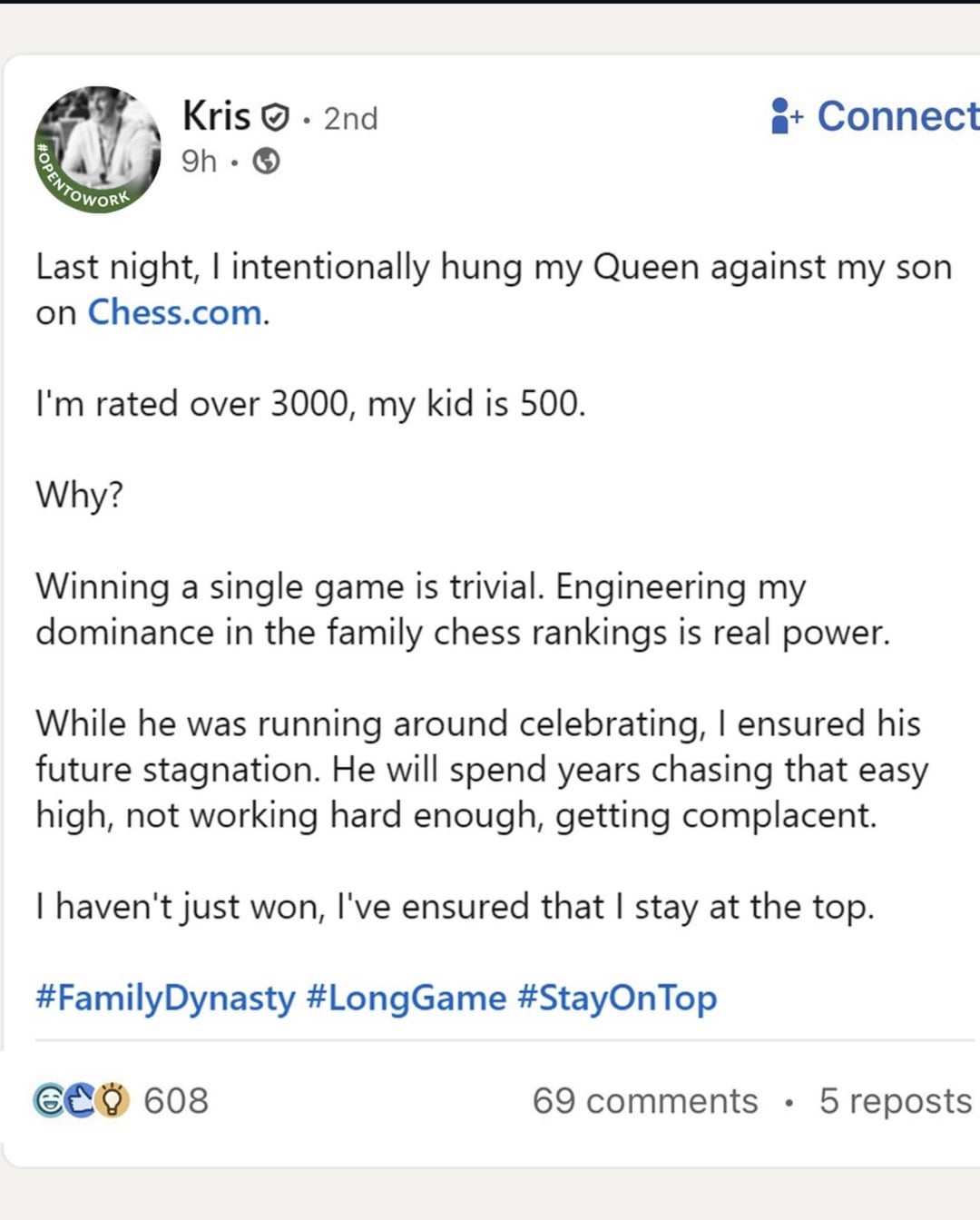This screenshot has height=1220, width=980.
Task: Open the 69 comments
Action: 644,1100
